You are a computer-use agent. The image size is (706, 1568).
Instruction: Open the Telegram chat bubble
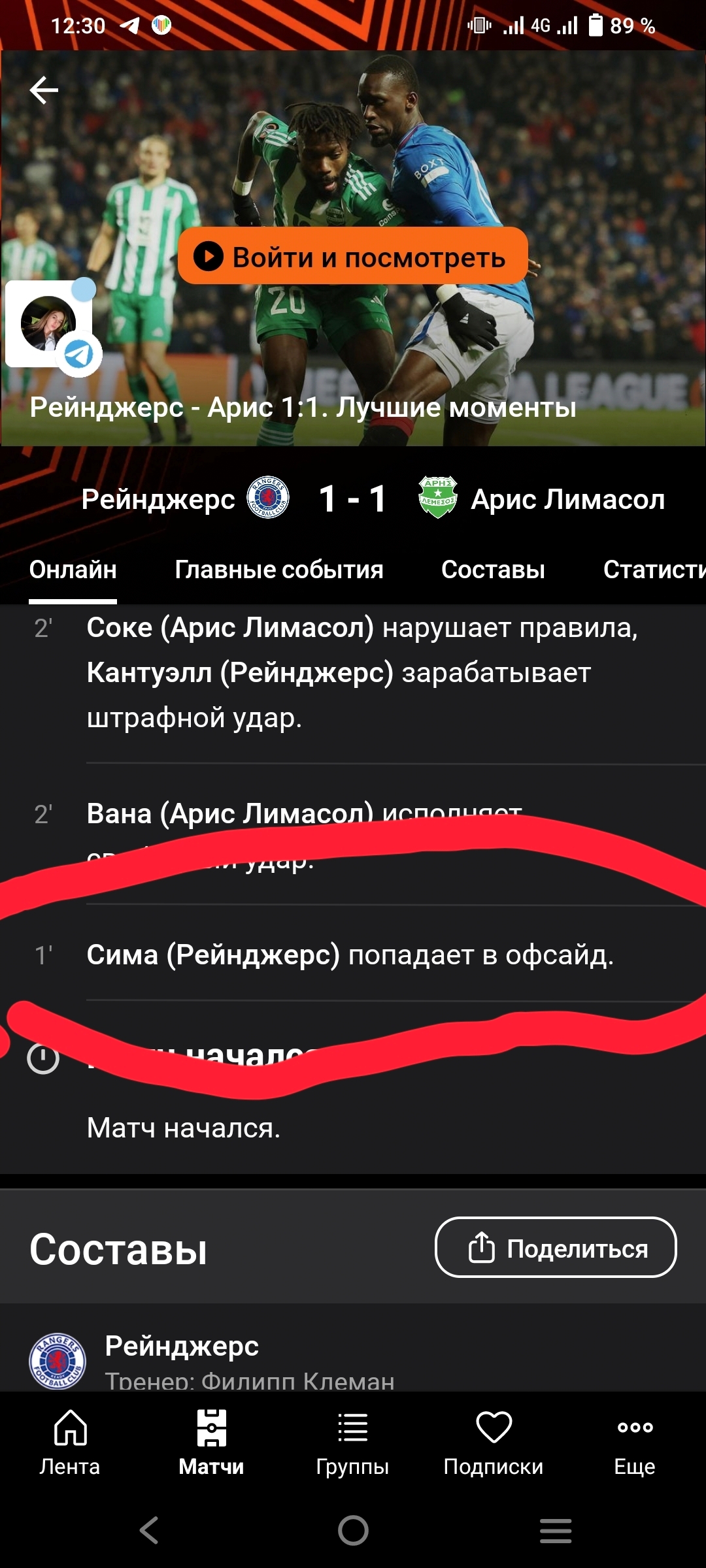pyautogui.click(x=52, y=325)
